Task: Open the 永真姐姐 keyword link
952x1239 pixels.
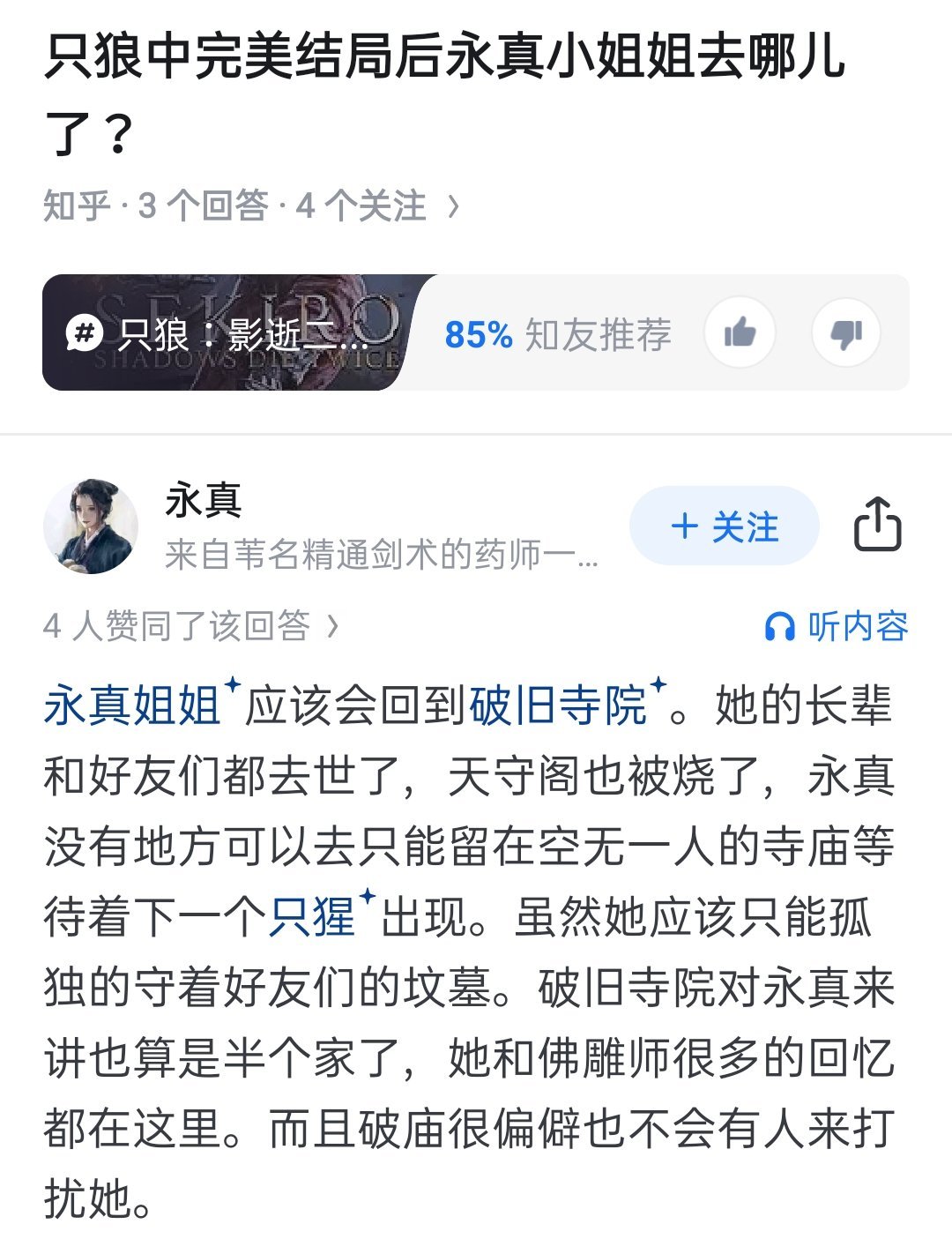Action: (x=132, y=705)
